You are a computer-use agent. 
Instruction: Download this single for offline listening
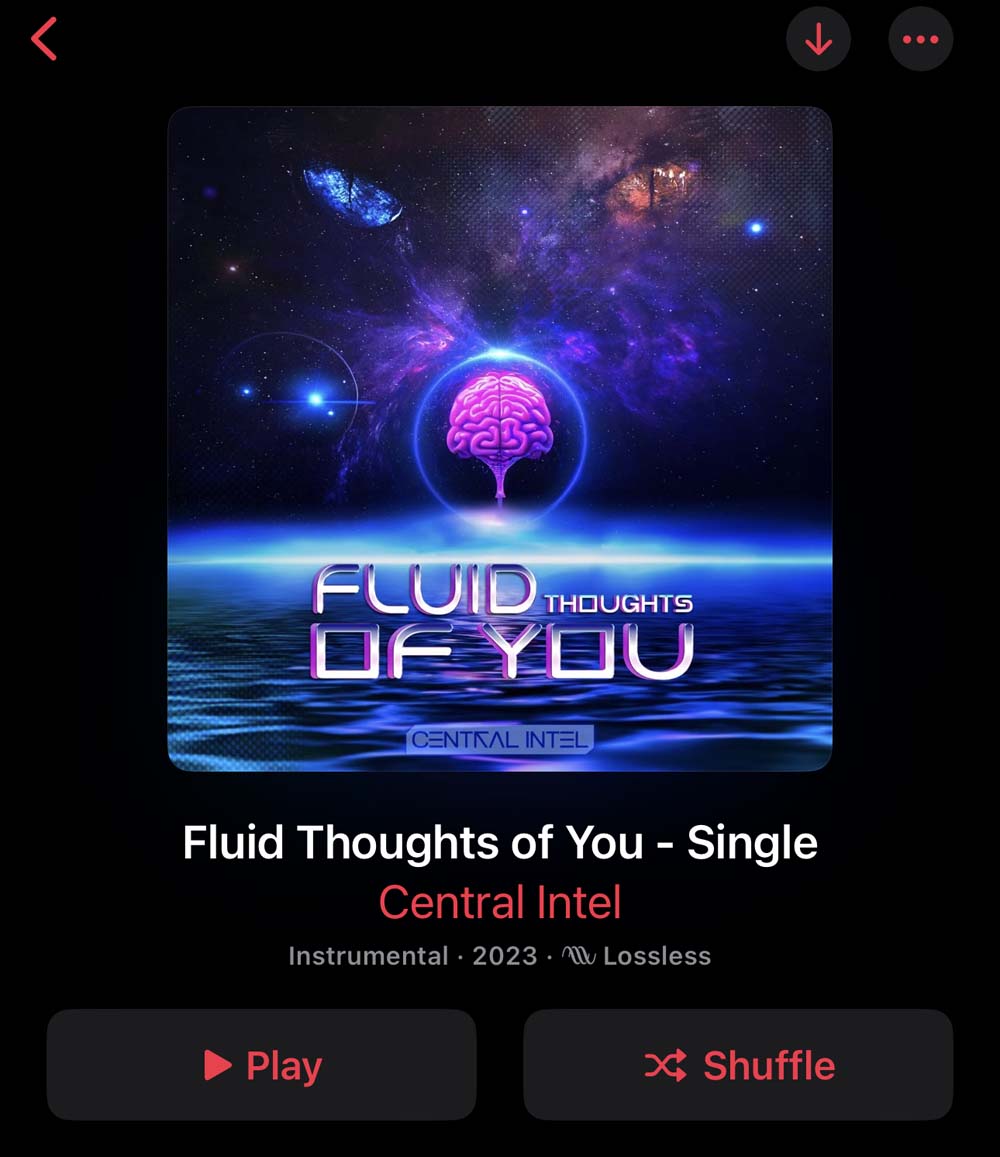[x=818, y=40]
